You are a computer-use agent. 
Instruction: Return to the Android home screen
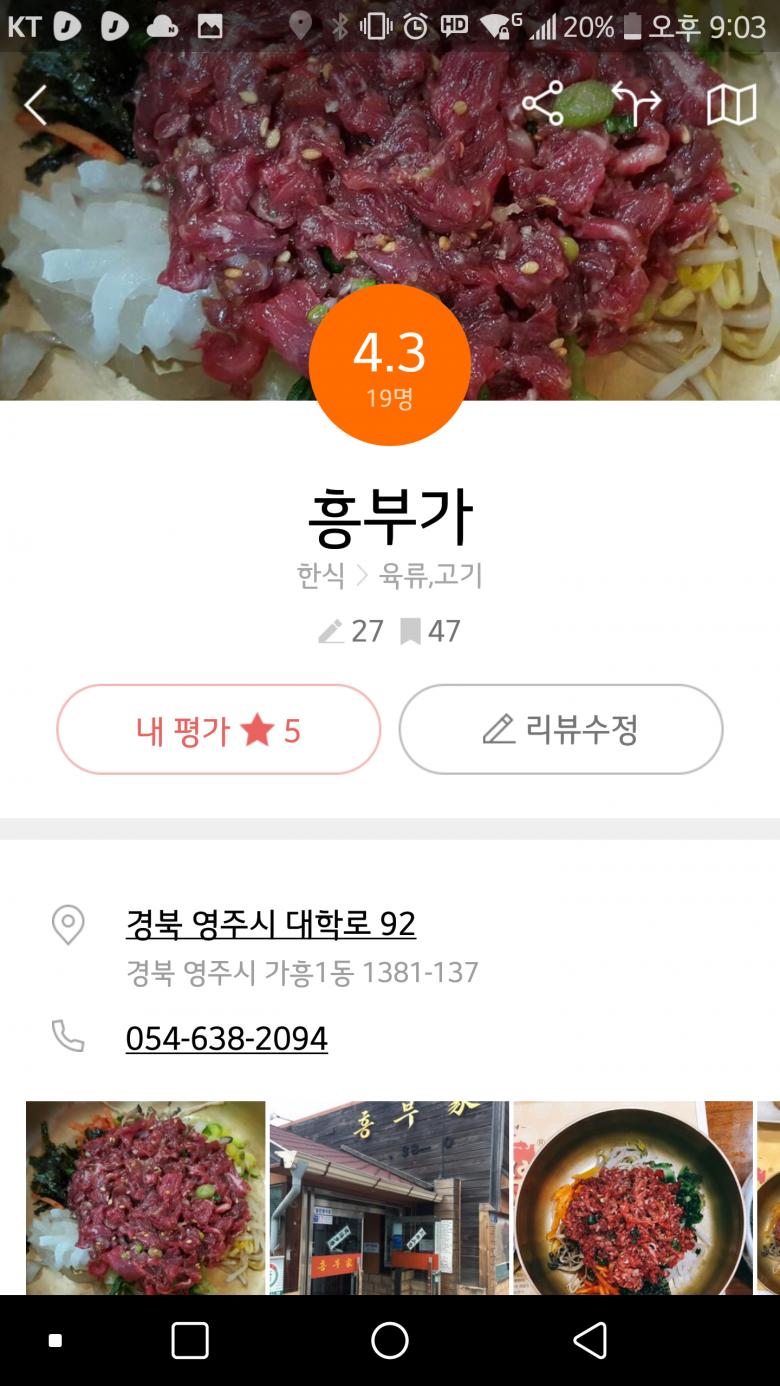coord(389,1340)
